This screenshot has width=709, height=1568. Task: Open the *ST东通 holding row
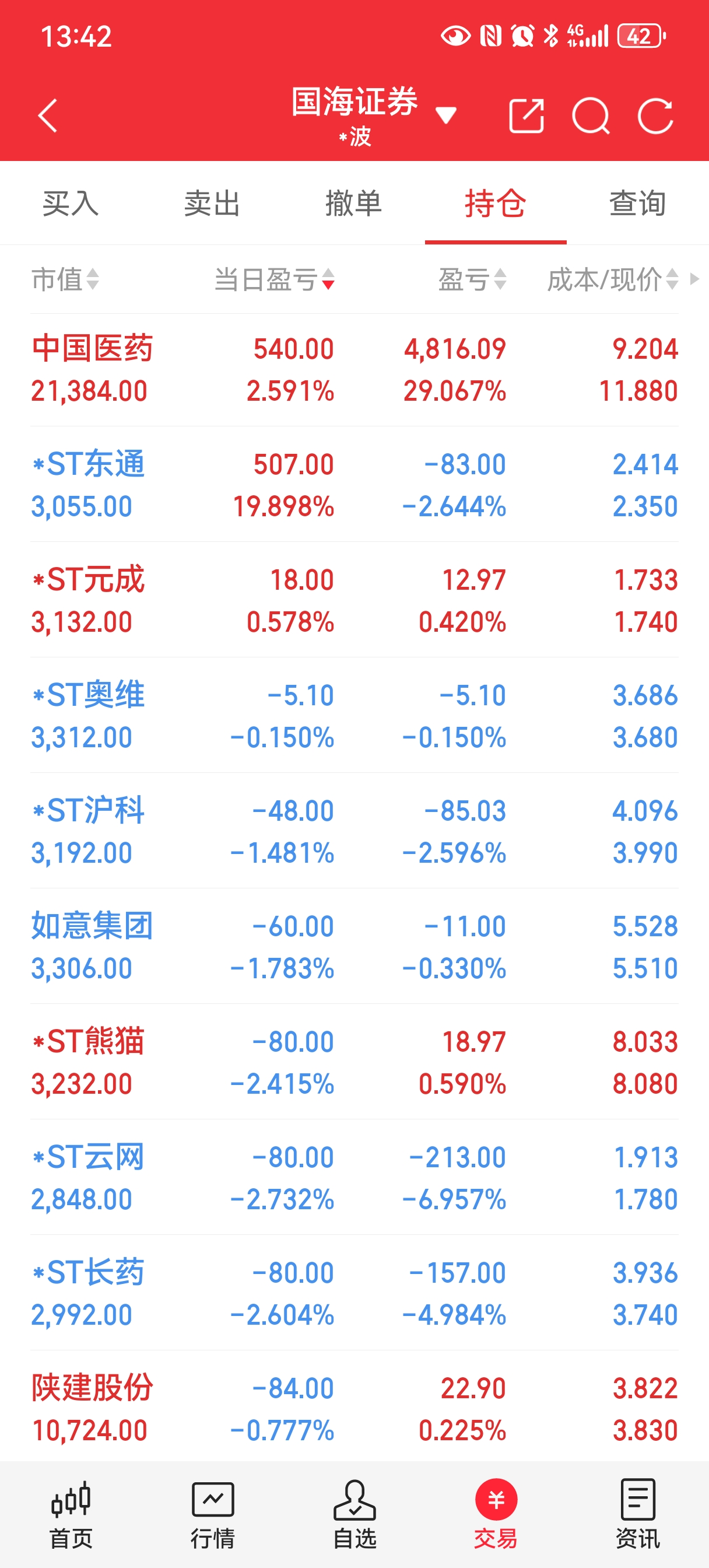pos(354,485)
